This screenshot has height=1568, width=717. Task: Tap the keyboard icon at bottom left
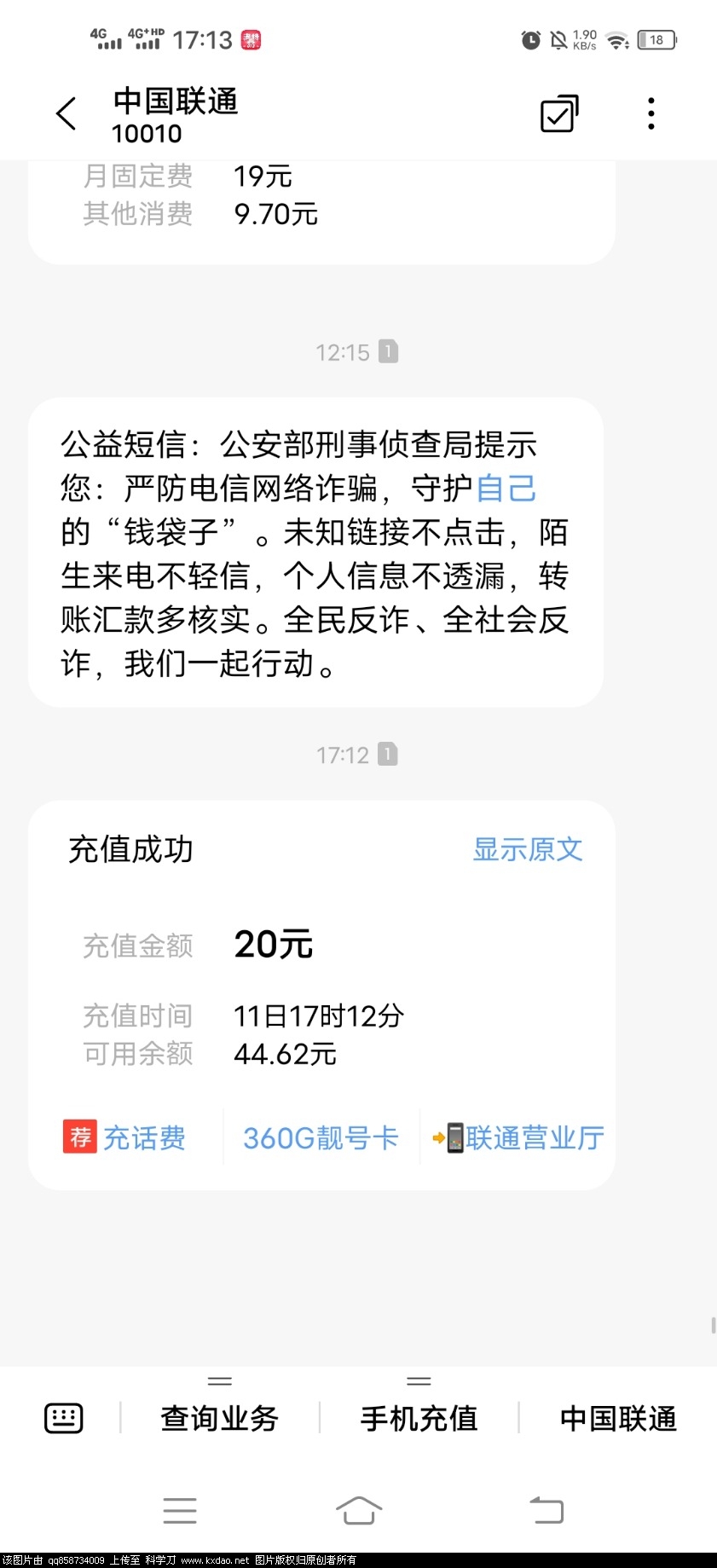[x=64, y=1417]
